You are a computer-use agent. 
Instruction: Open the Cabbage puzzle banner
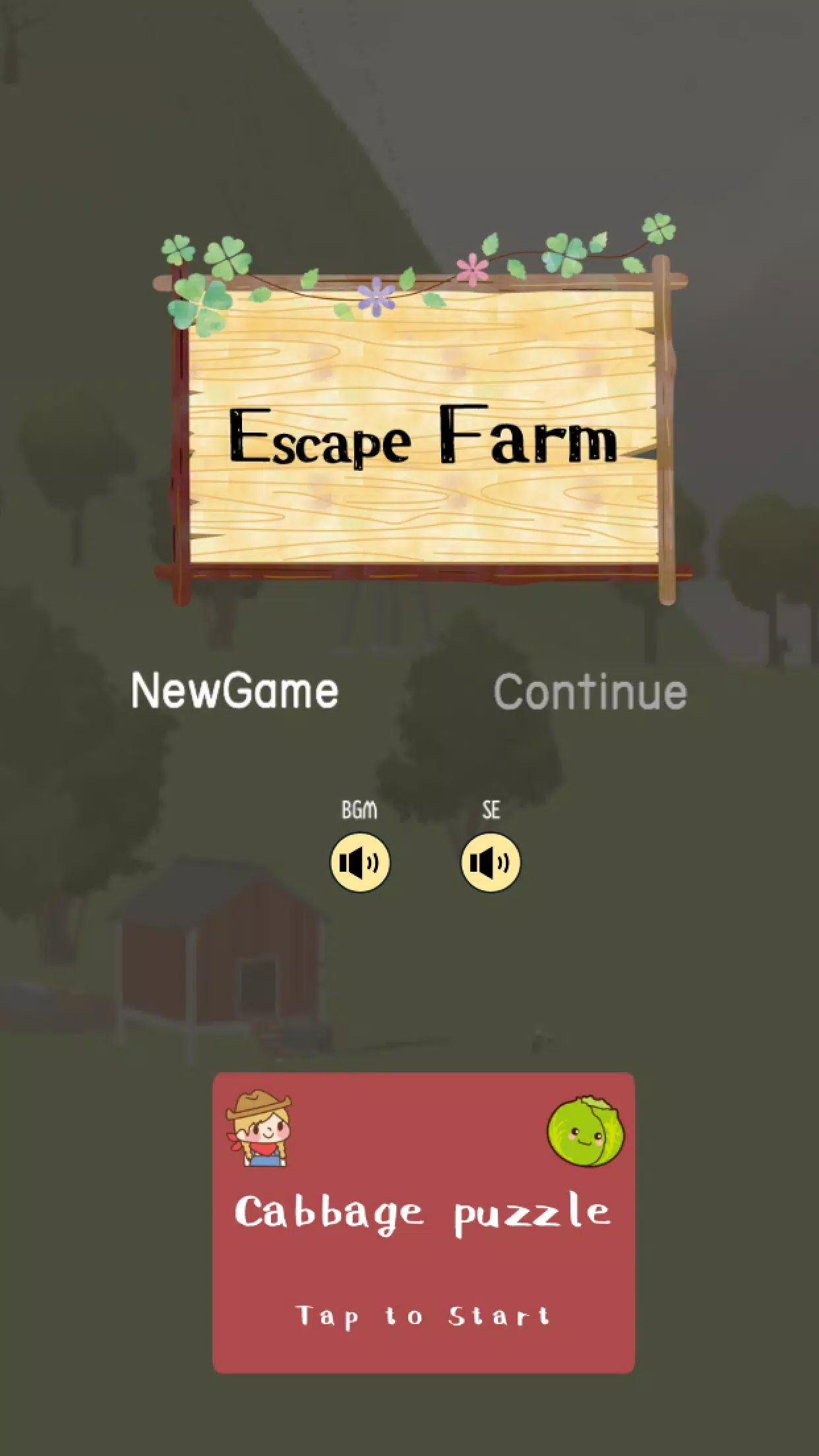pyautogui.click(x=423, y=1223)
